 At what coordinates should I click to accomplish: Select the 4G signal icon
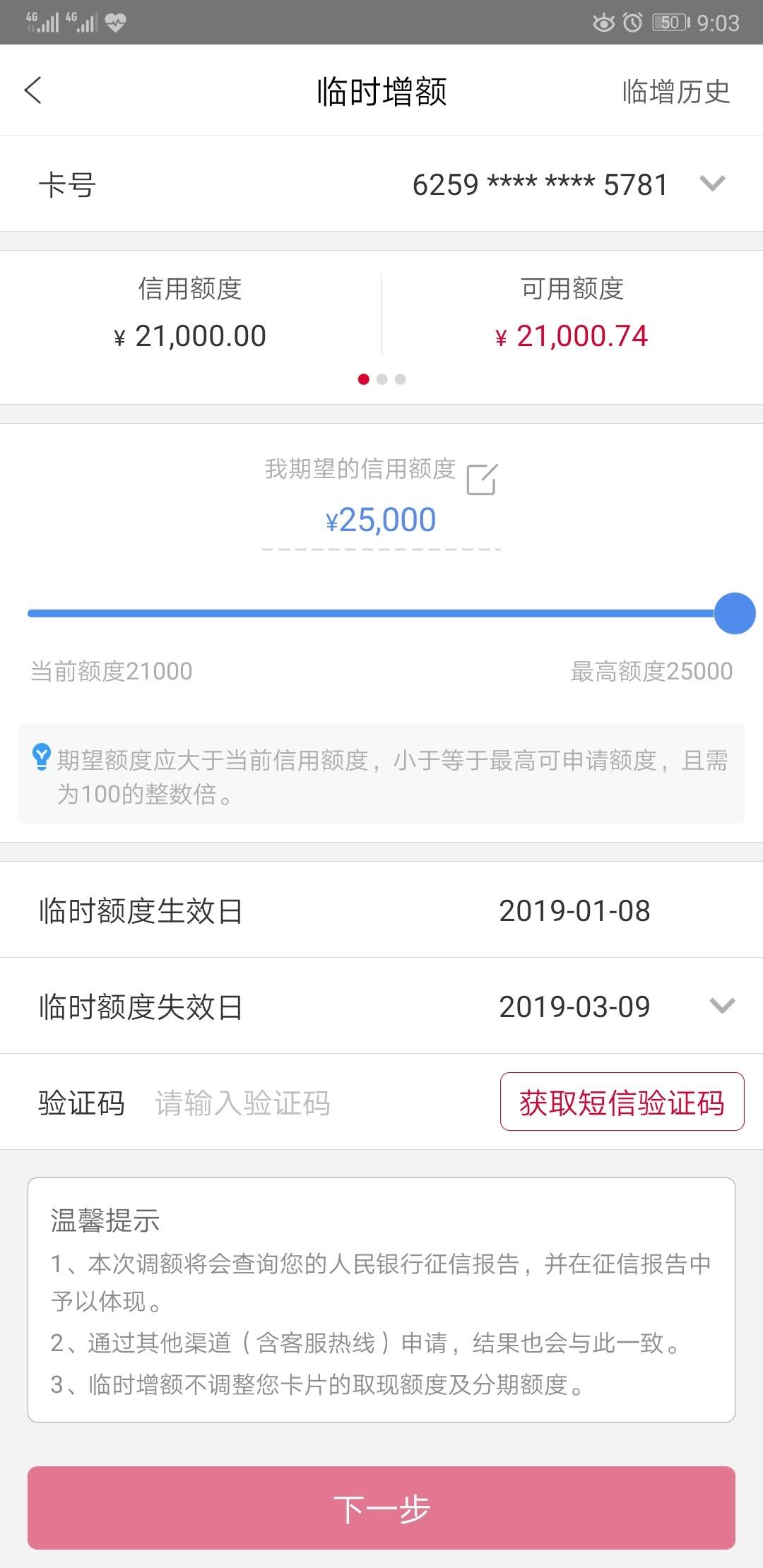pyautogui.click(x=42, y=21)
